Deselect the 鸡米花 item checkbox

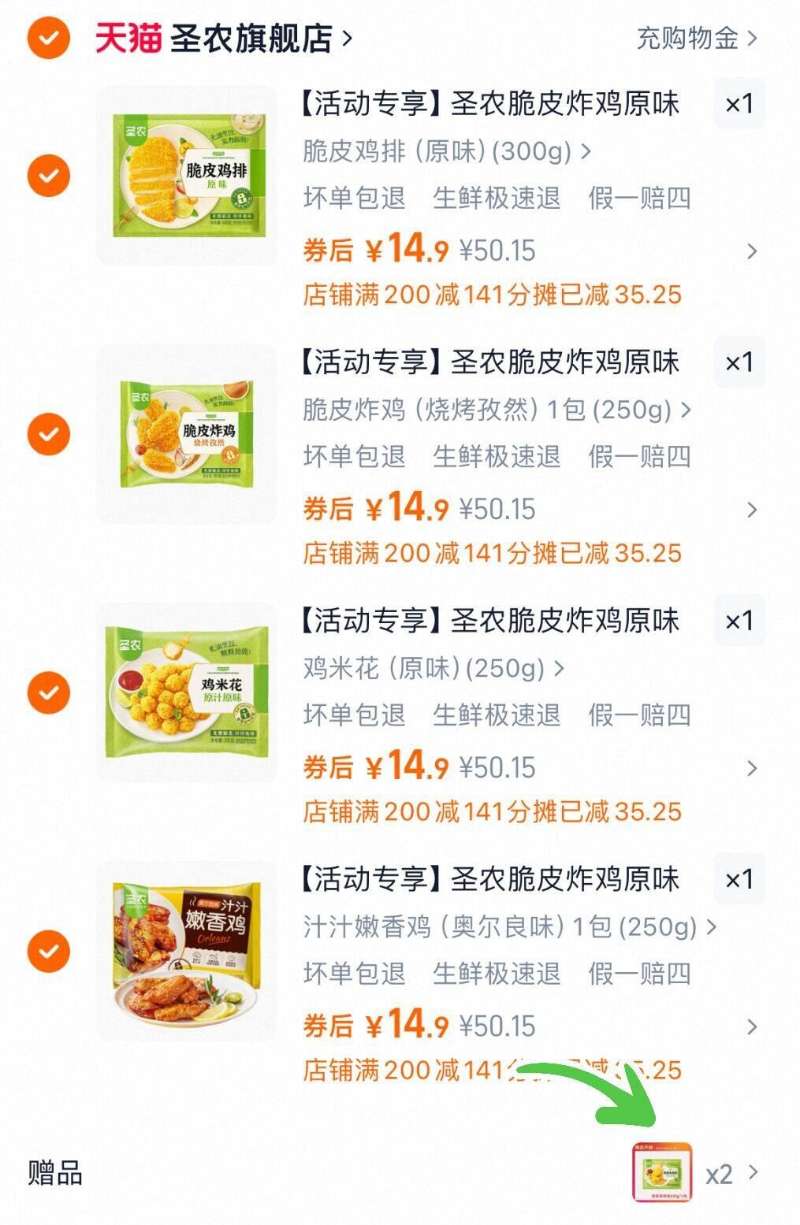(47, 693)
